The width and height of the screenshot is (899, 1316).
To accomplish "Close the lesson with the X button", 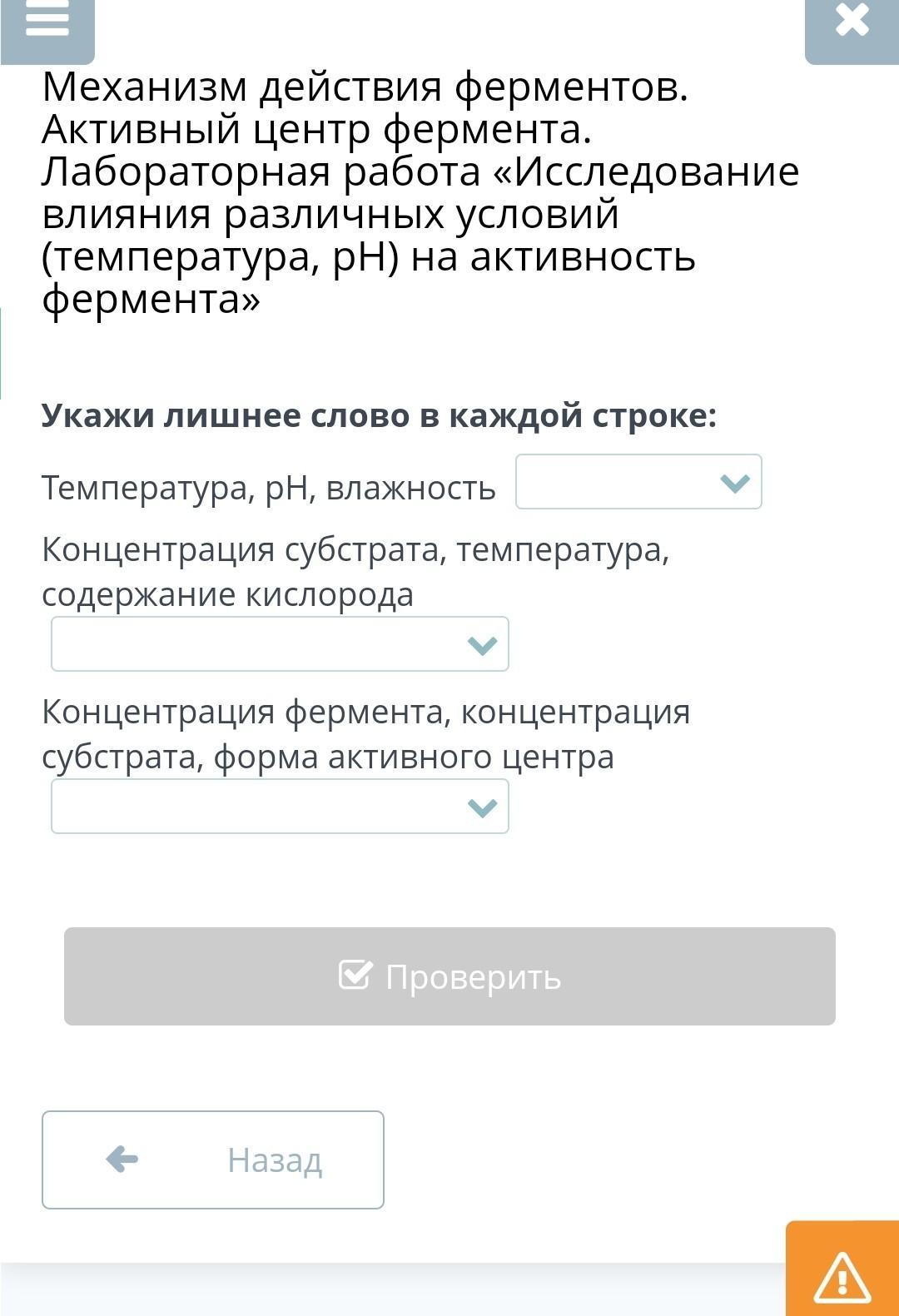I will click(x=852, y=23).
